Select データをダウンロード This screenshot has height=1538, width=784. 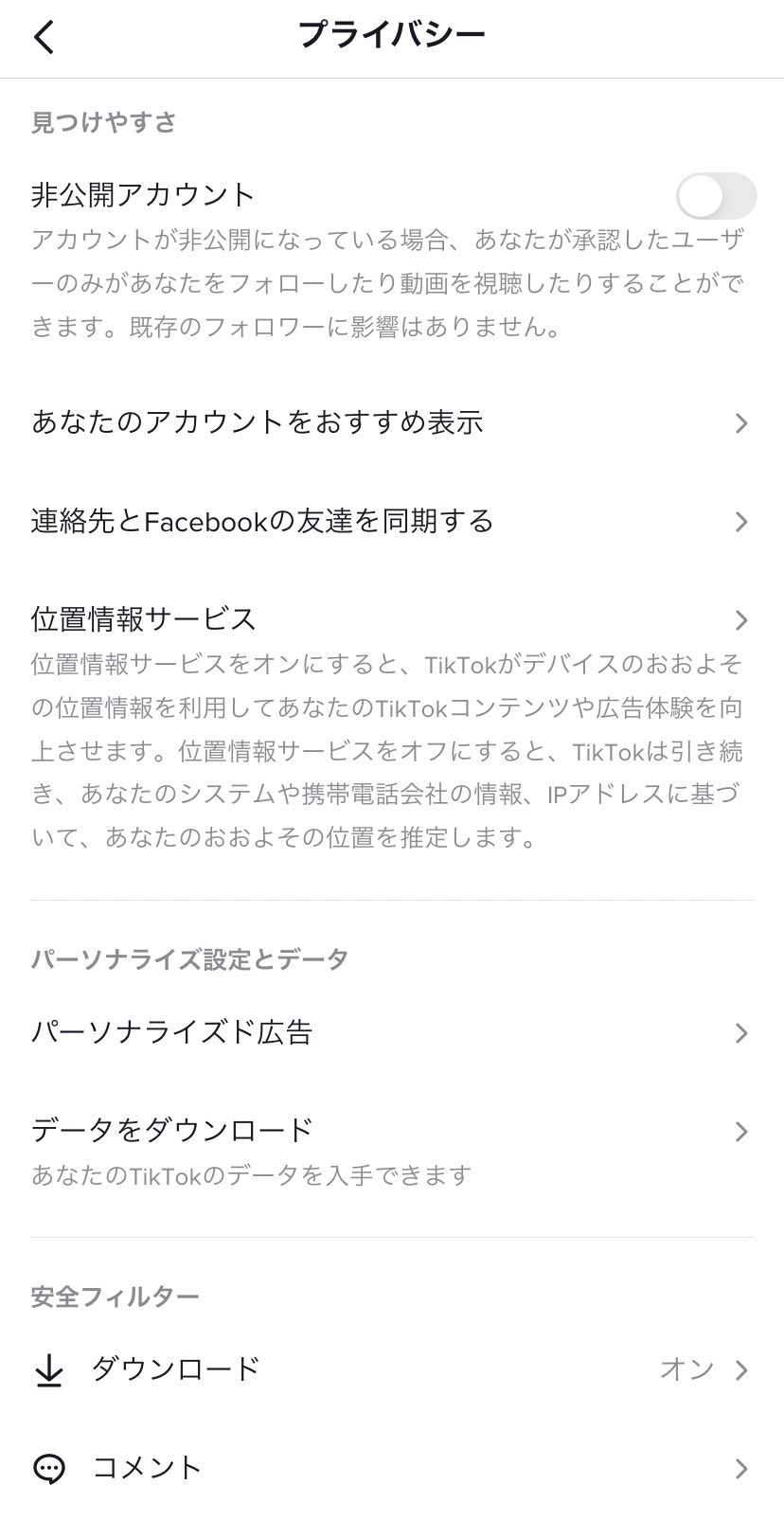pos(392,1150)
